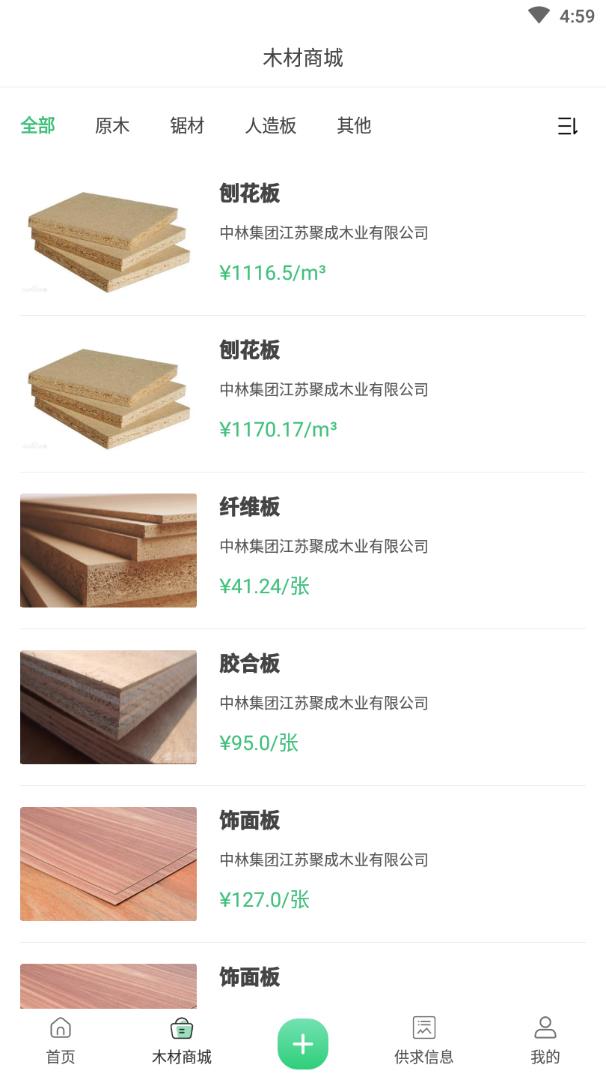Open the sort and filter icon
This screenshot has width=606, height=1080.
pyautogui.click(x=567, y=126)
